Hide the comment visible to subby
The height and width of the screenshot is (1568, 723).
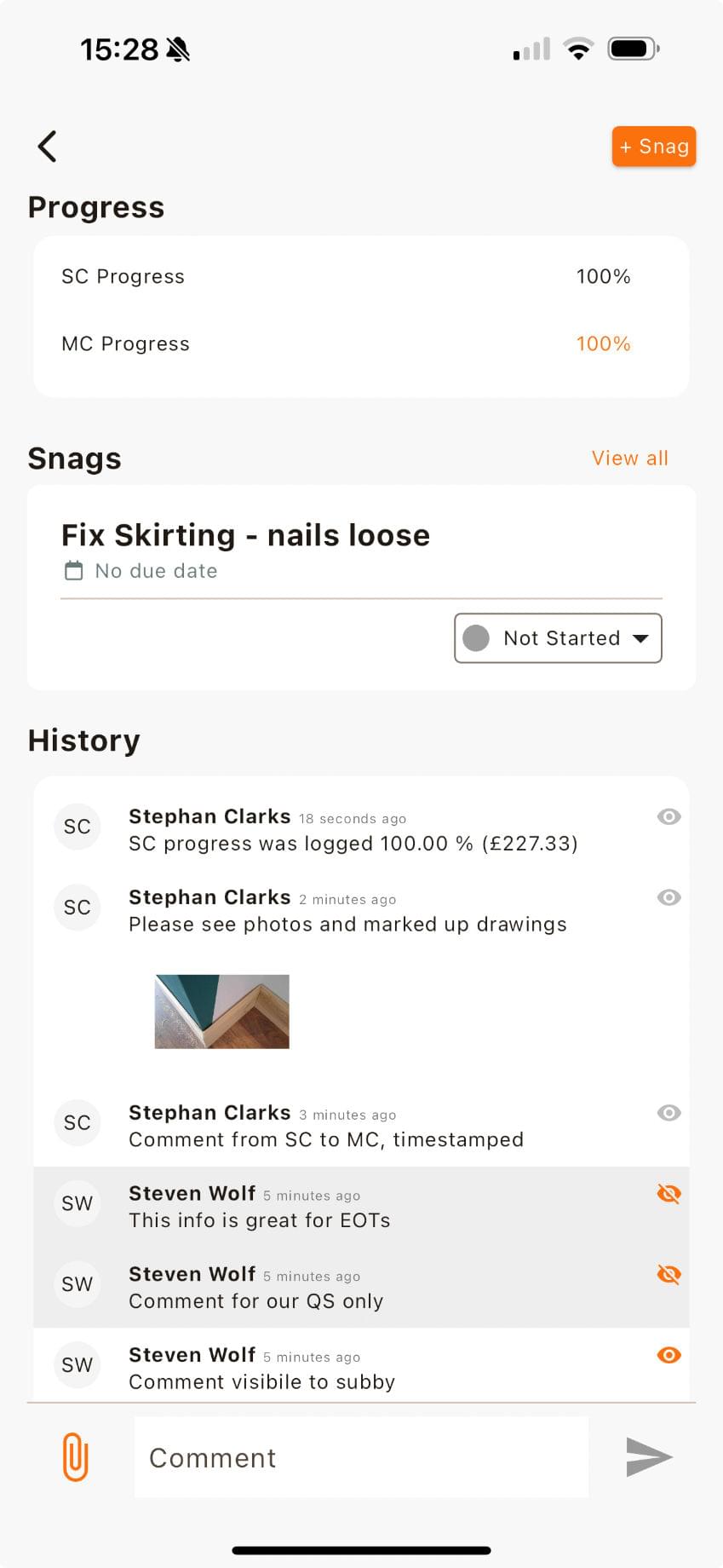point(668,1356)
